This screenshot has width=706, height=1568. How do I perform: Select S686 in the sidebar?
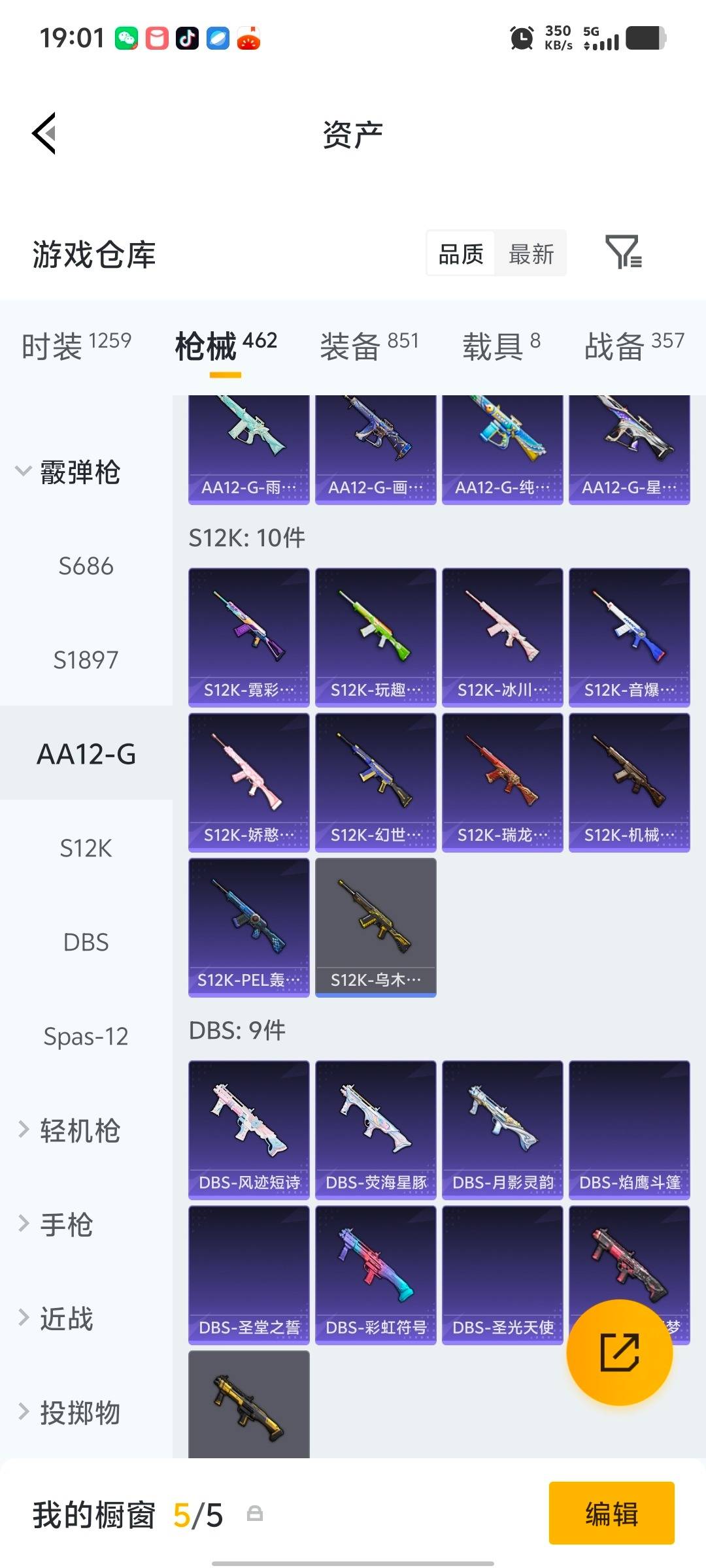point(86,566)
